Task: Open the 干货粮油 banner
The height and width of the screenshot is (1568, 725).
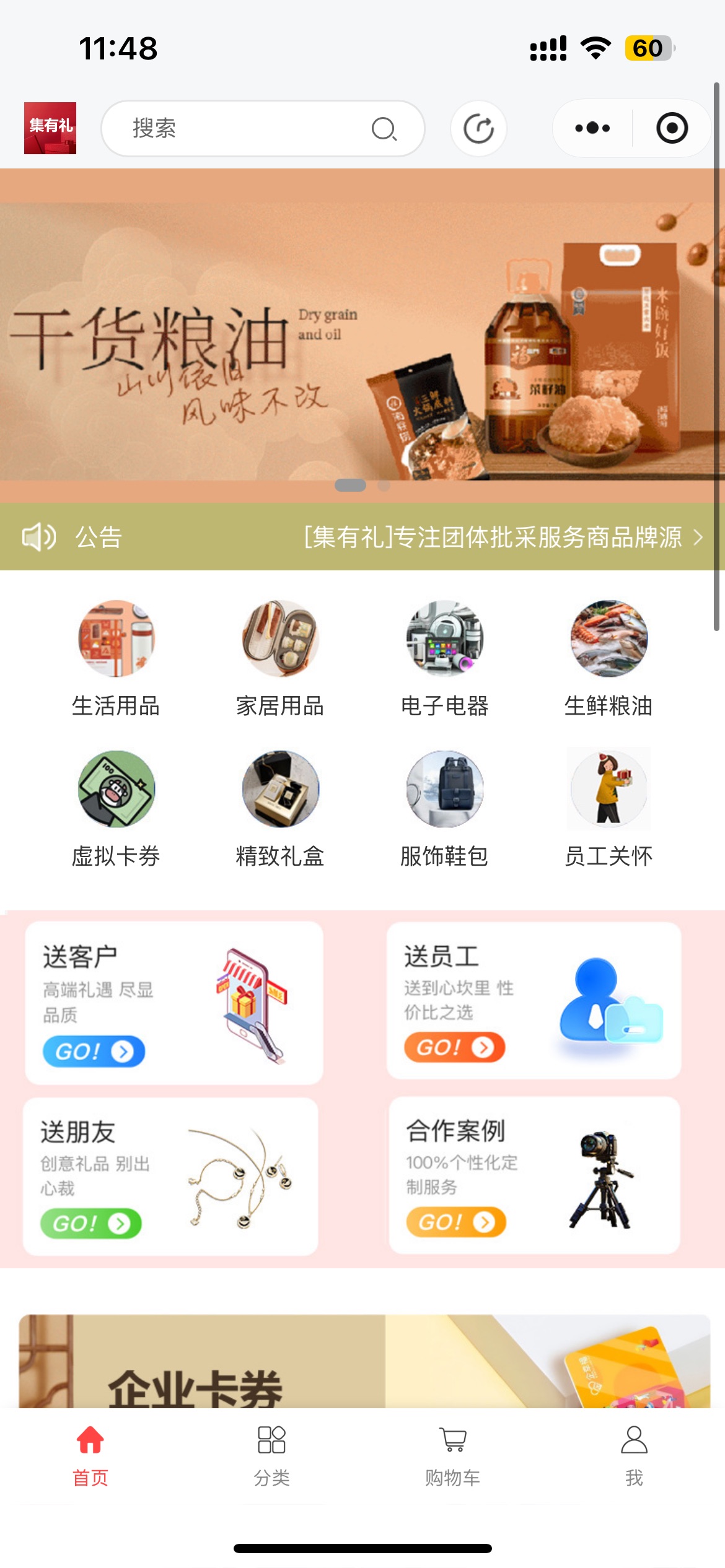Action: coord(362,341)
